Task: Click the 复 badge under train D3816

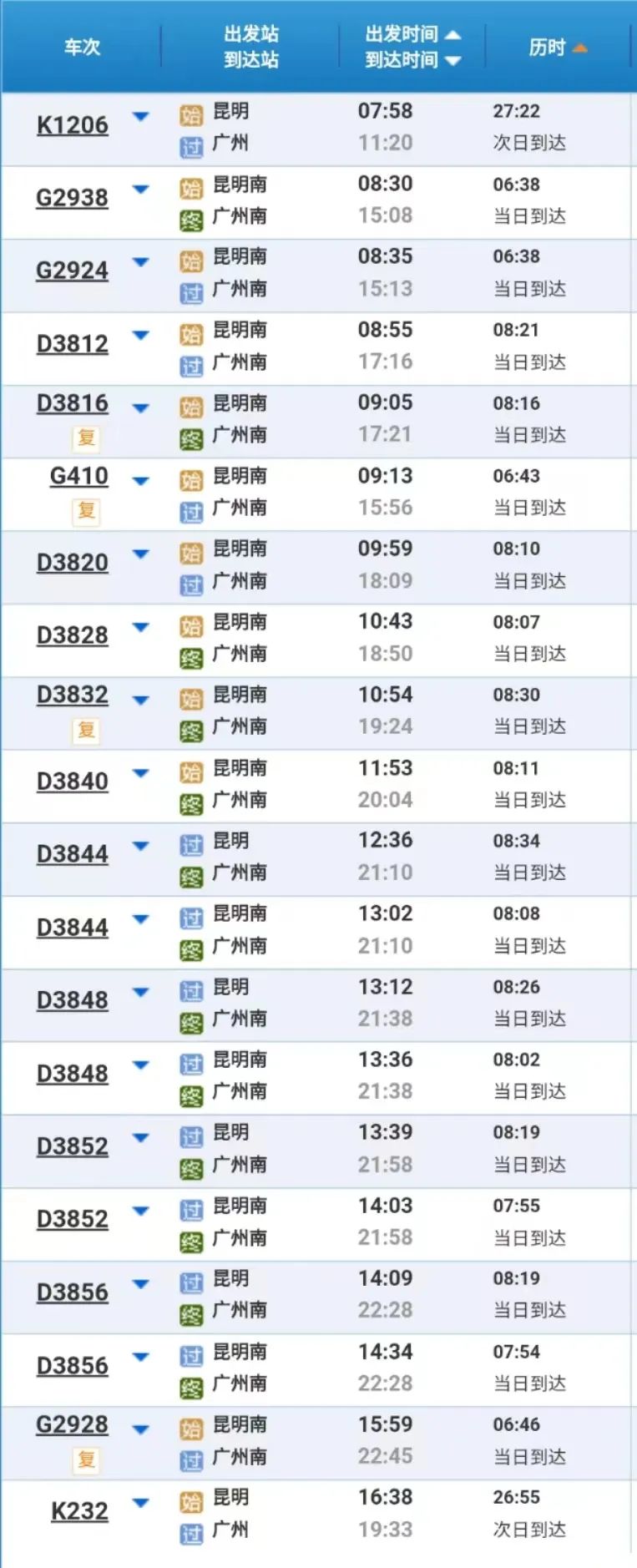Action: pos(87,438)
